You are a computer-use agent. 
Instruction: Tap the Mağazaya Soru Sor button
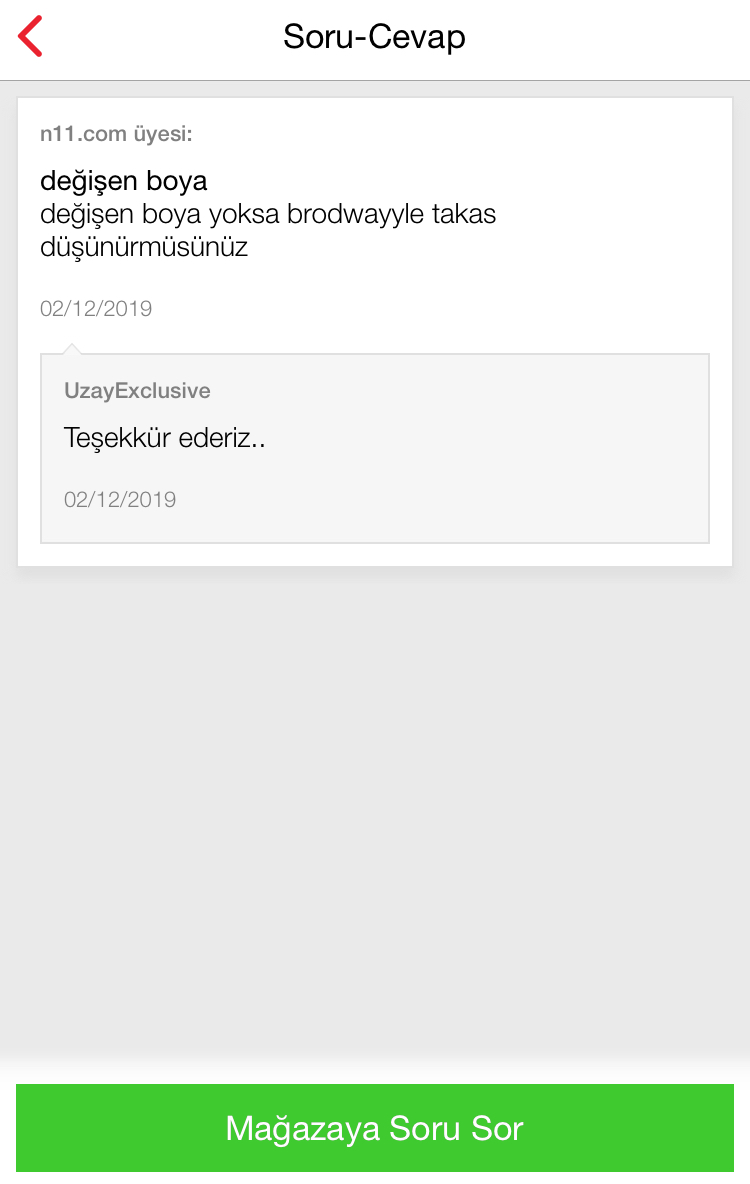point(375,1128)
